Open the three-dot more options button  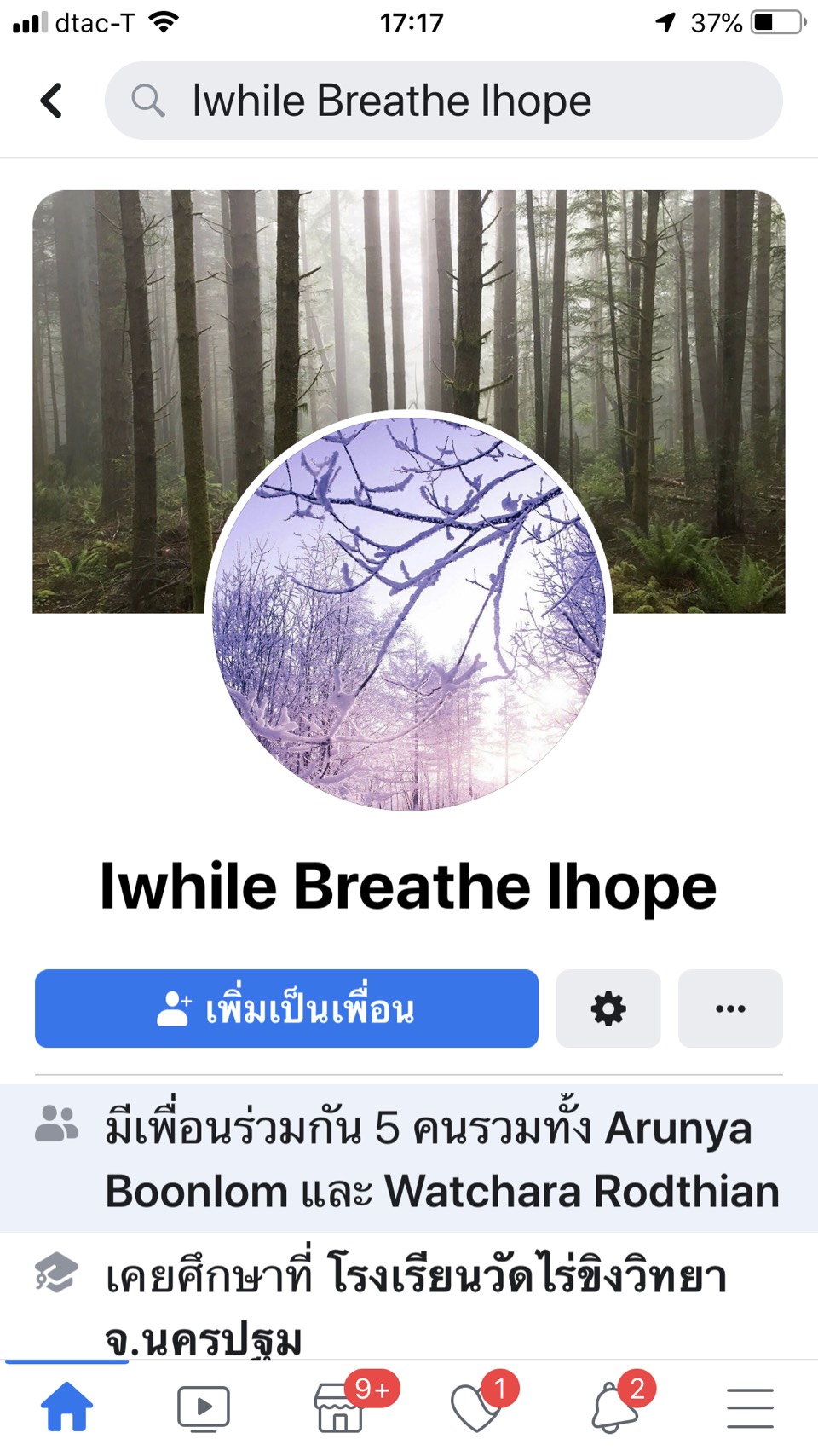(730, 1008)
